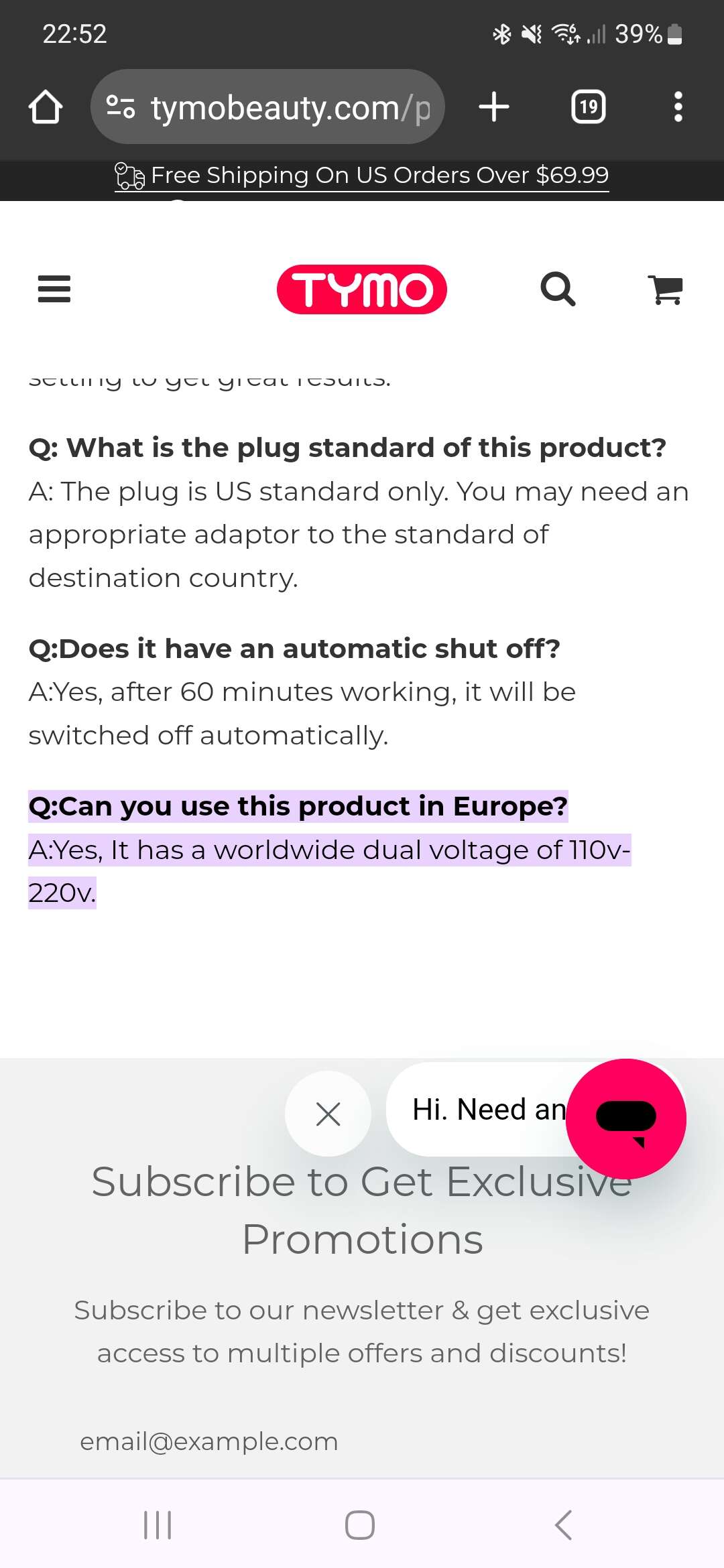
Task: Open the browser home page
Action: [x=46, y=107]
